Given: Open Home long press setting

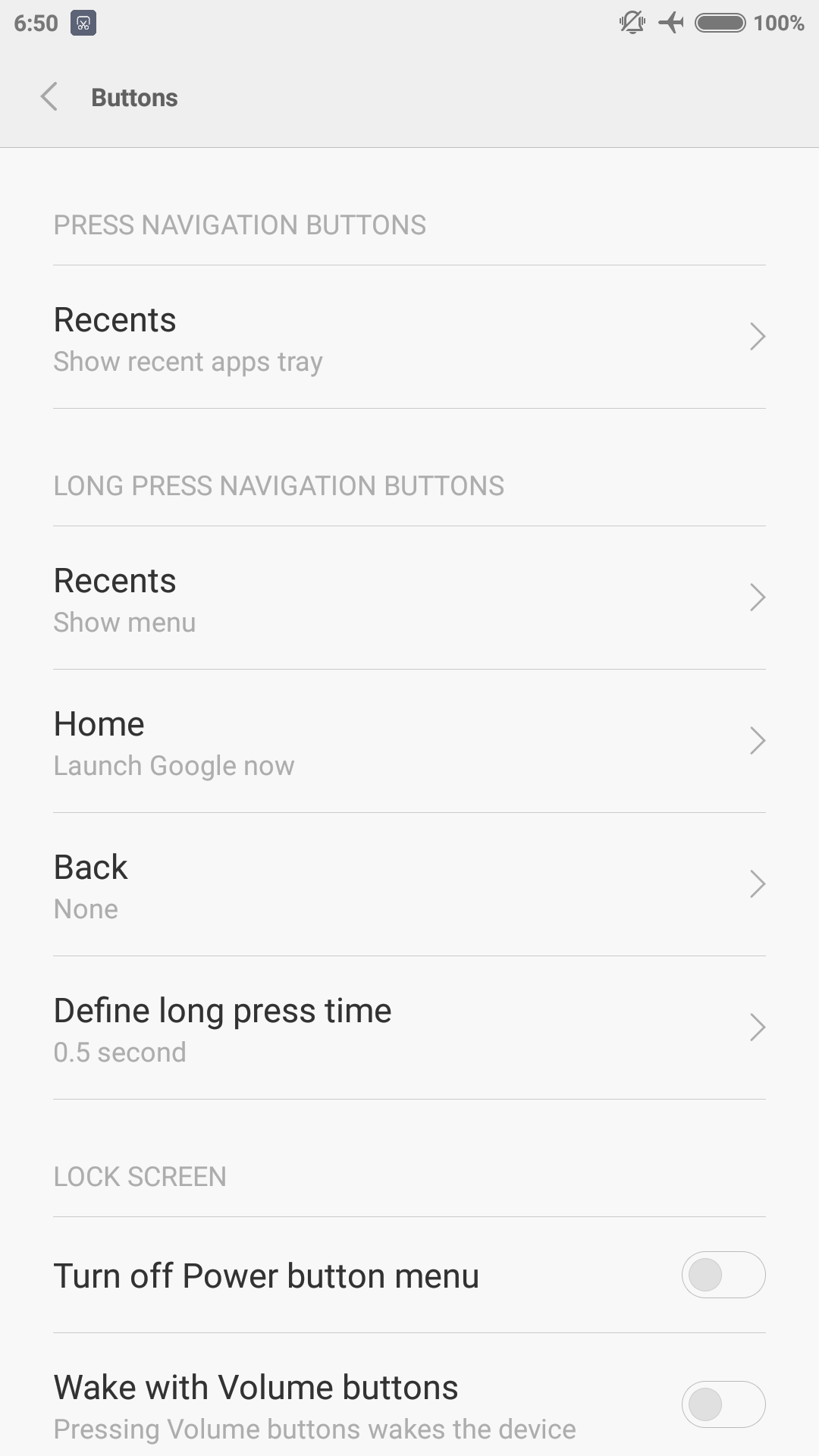Looking at the screenshot, I should click(x=409, y=742).
